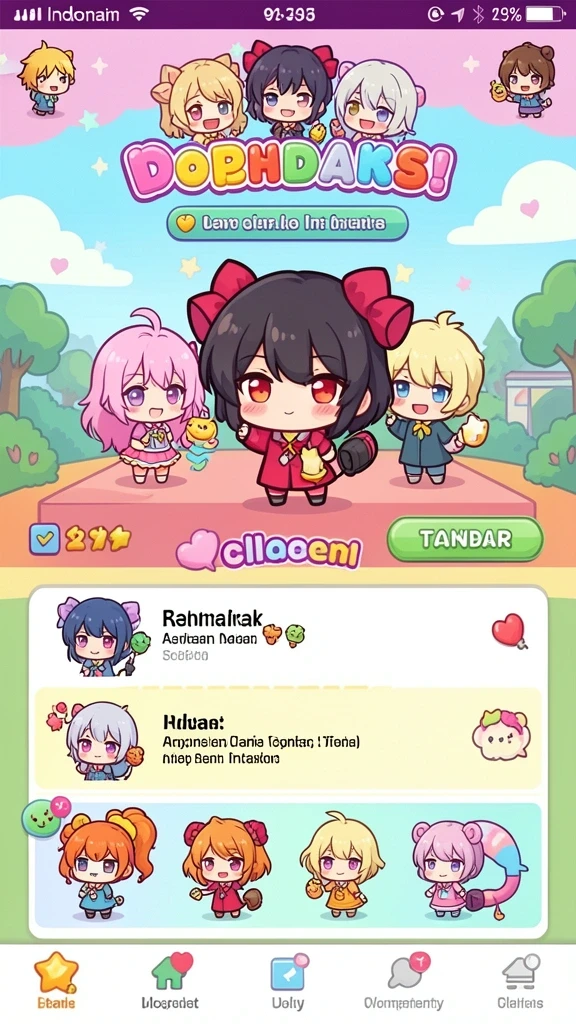This screenshot has width=576, height=1024.
Task: Switch to the gray house tab at right end
Action: [x=520, y=980]
